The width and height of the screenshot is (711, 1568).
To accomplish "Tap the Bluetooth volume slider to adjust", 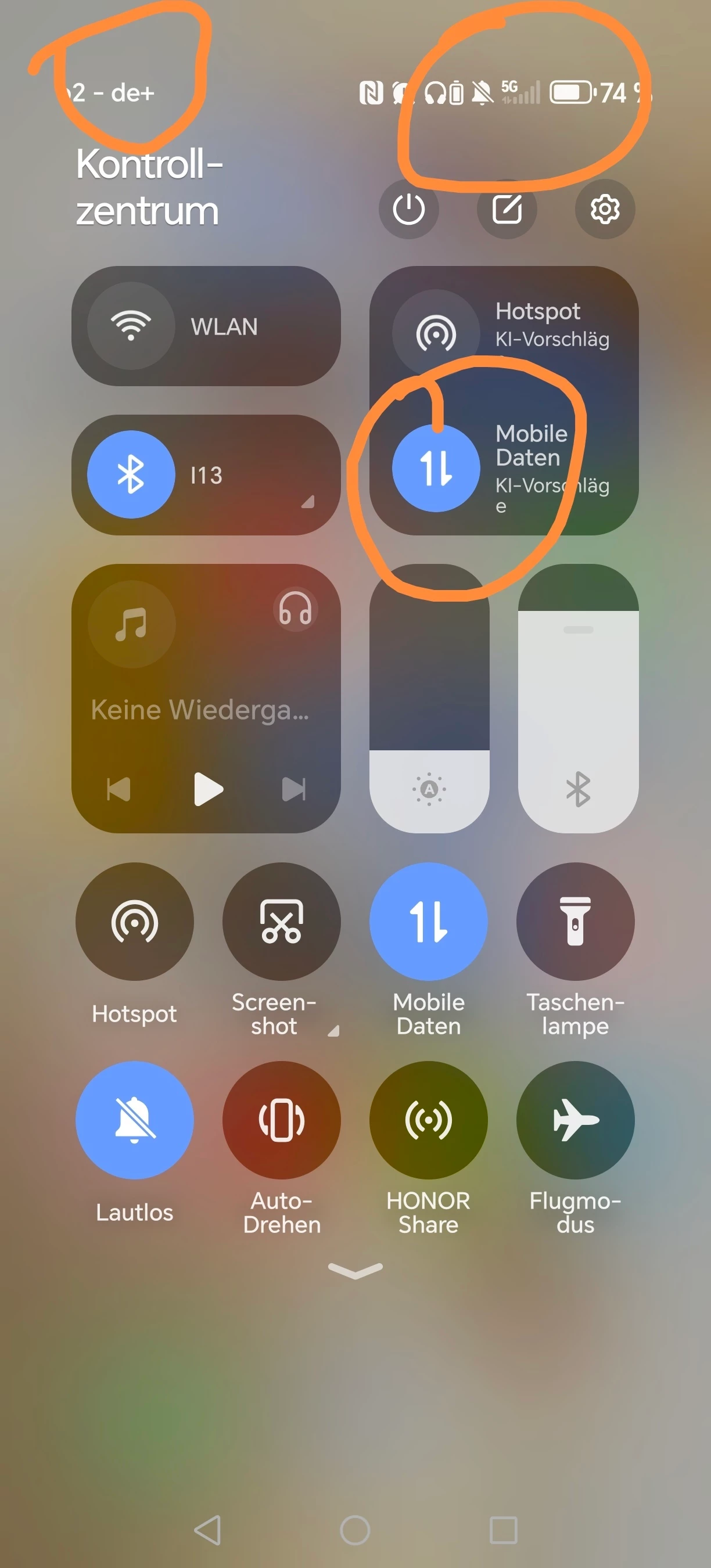I will click(x=577, y=698).
